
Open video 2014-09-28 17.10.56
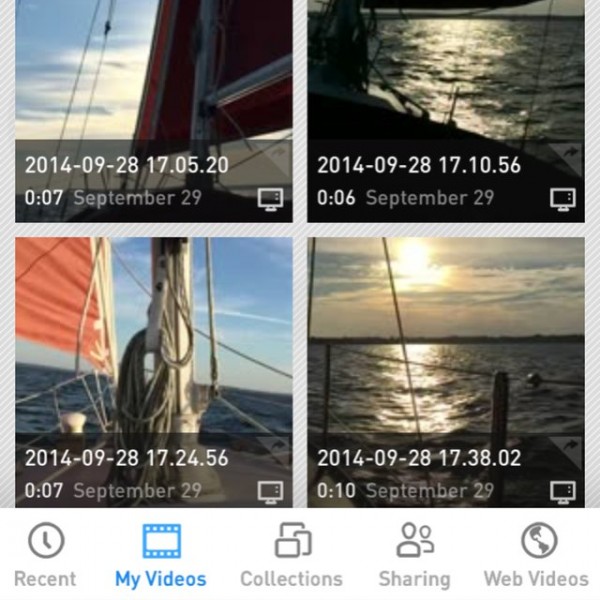[446, 90]
